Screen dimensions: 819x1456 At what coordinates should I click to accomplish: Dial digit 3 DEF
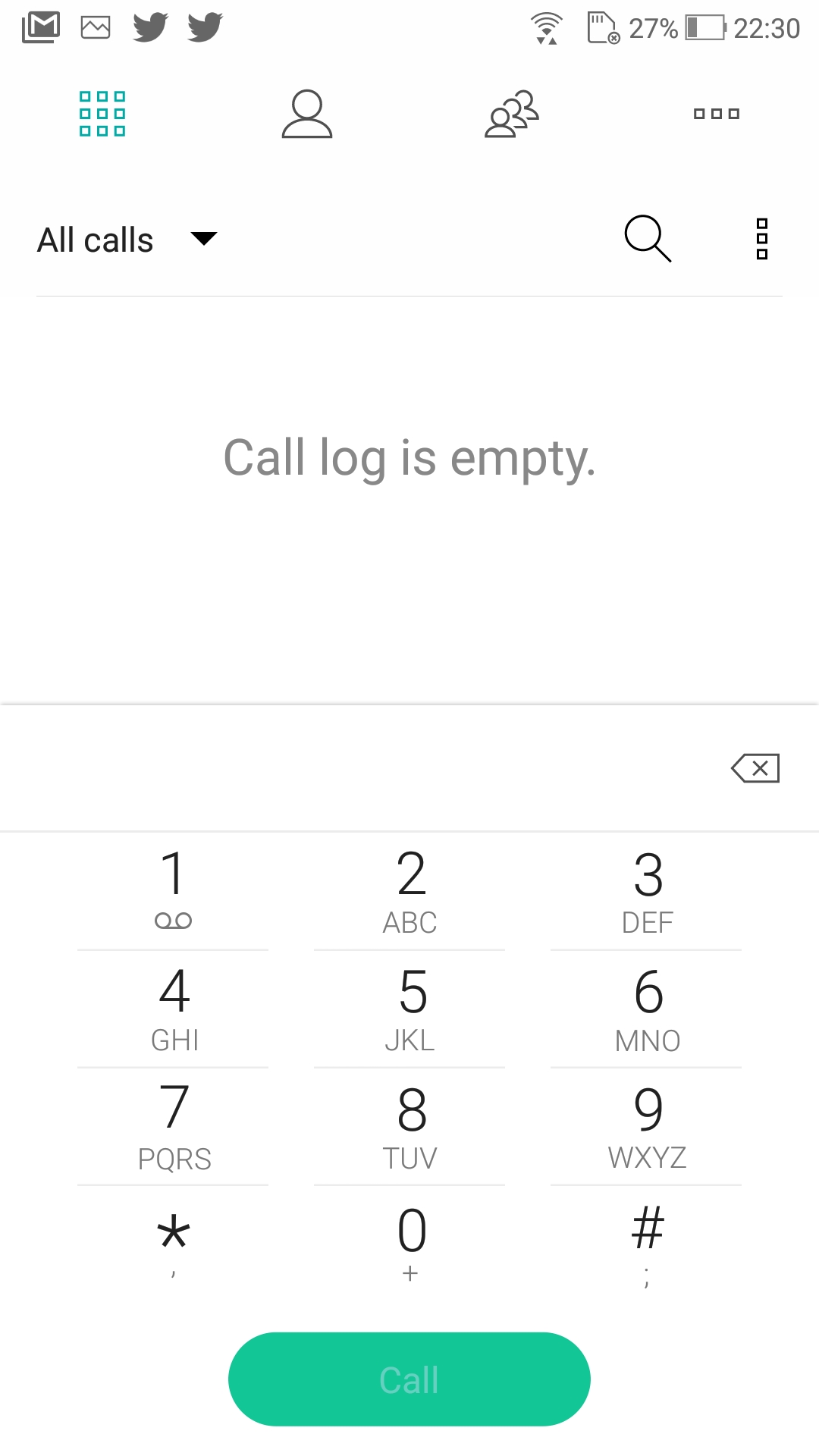pos(646,890)
